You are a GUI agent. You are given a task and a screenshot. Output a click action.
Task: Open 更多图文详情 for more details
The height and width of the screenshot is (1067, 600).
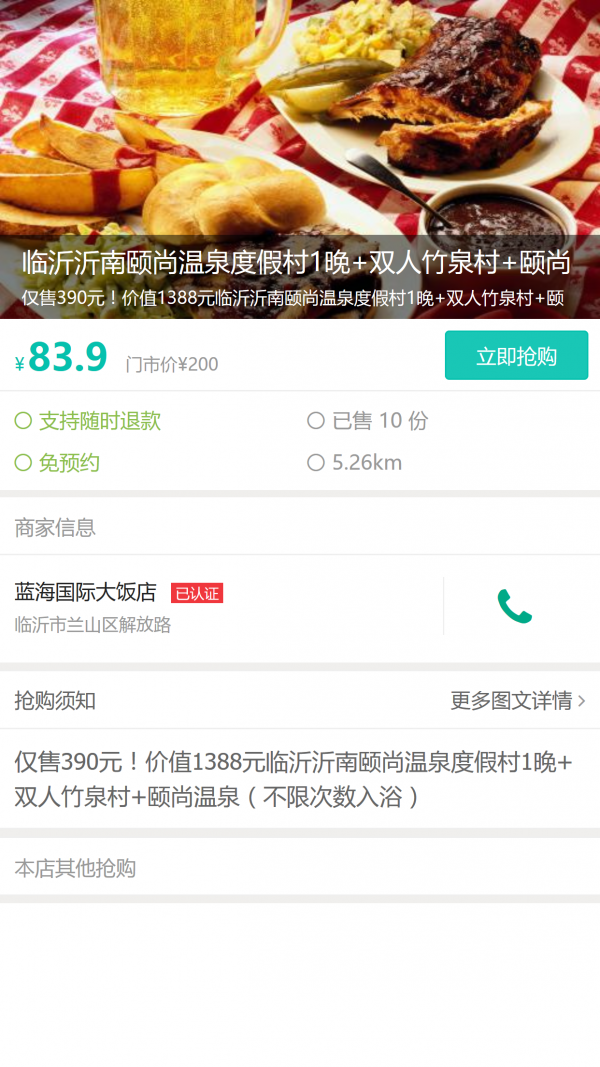[517, 700]
